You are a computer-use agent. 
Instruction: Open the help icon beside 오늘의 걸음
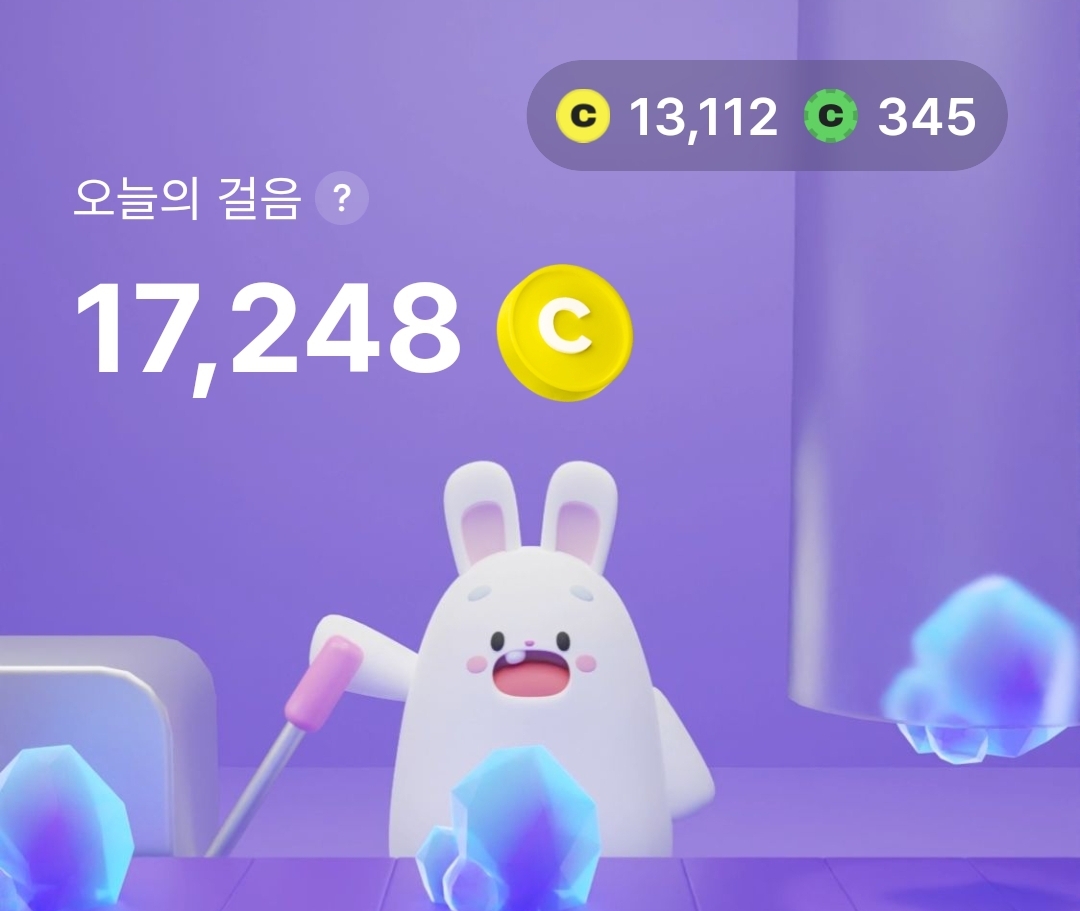(342, 200)
